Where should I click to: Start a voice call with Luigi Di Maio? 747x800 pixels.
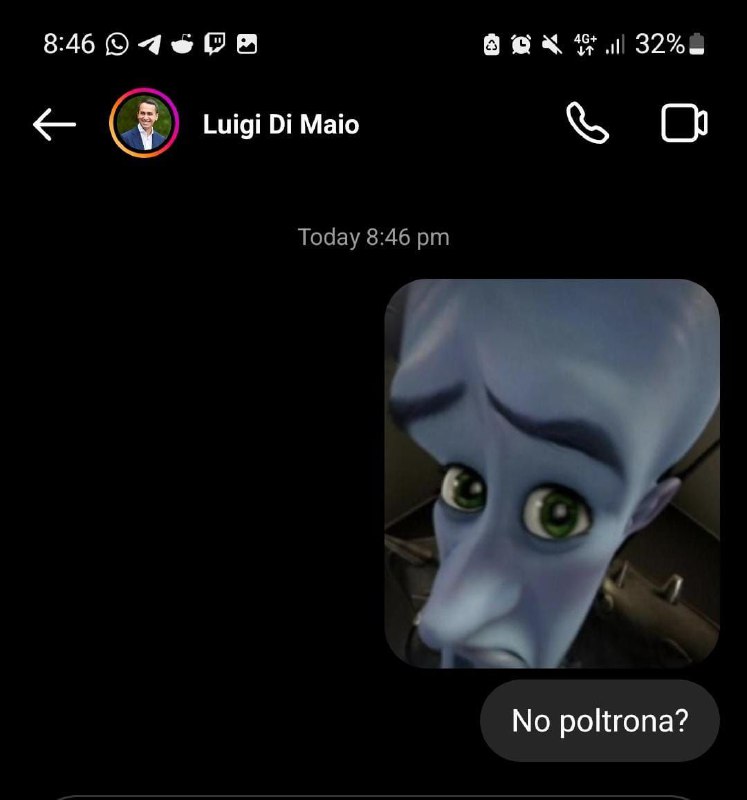pyautogui.click(x=587, y=124)
